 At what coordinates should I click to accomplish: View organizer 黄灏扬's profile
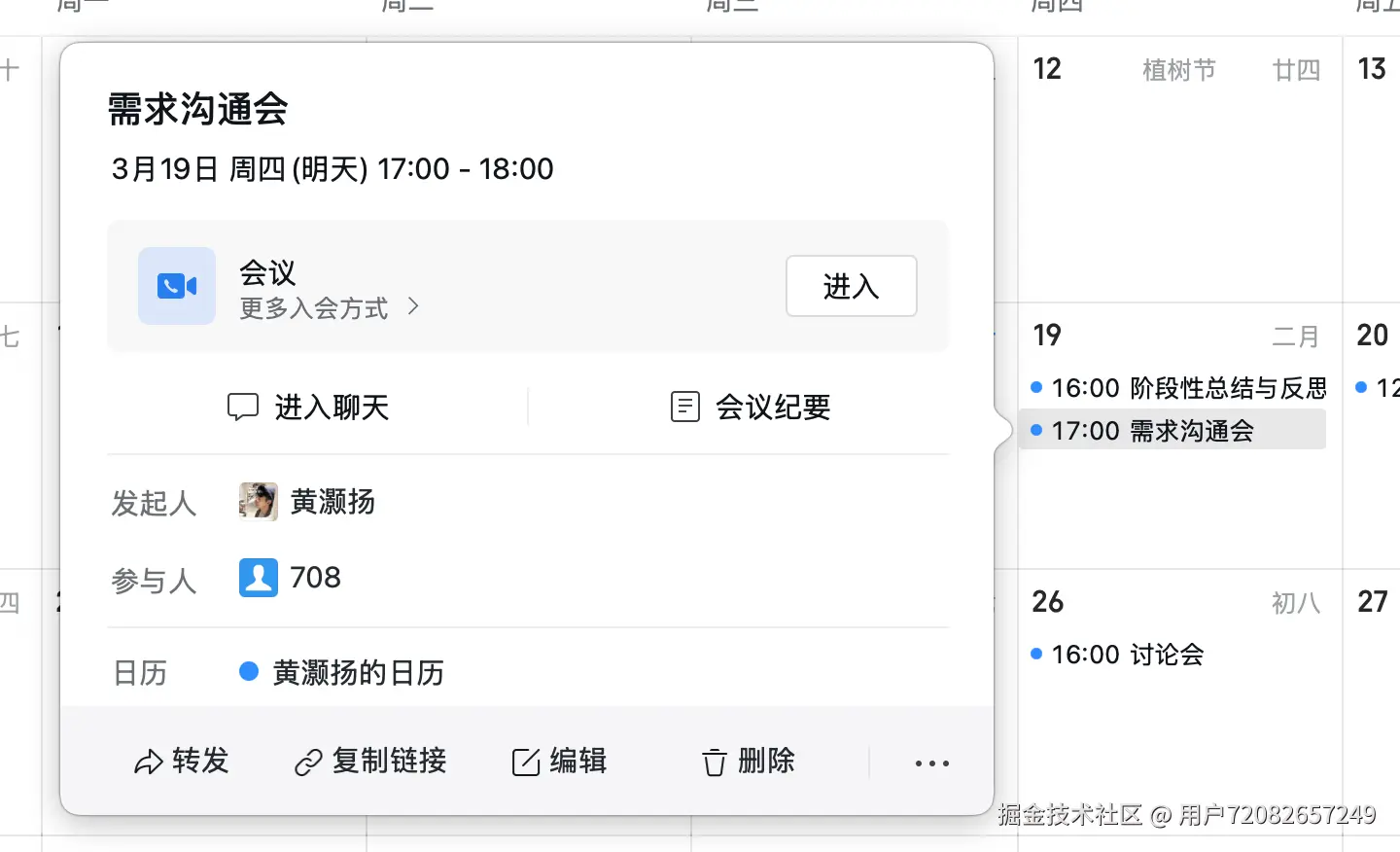(x=308, y=502)
